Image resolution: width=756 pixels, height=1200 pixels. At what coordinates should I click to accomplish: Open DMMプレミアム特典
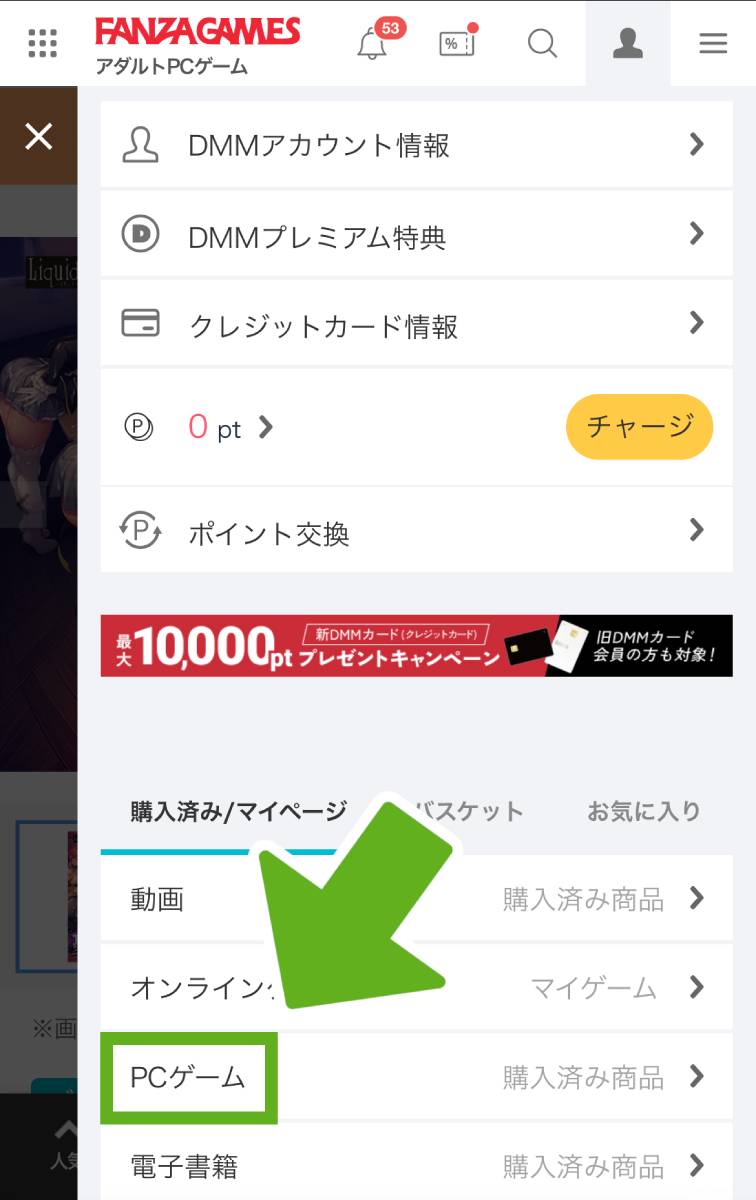click(x=416, y=236)
